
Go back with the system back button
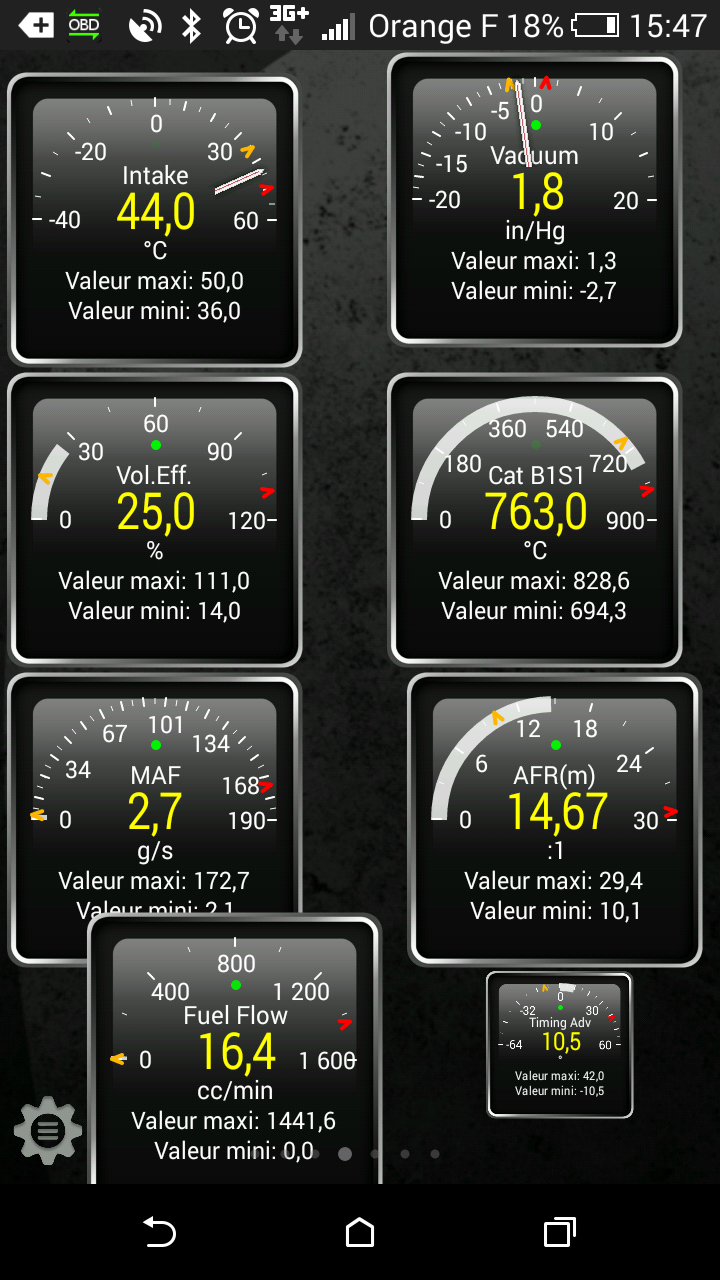[x=160, y=1232]
